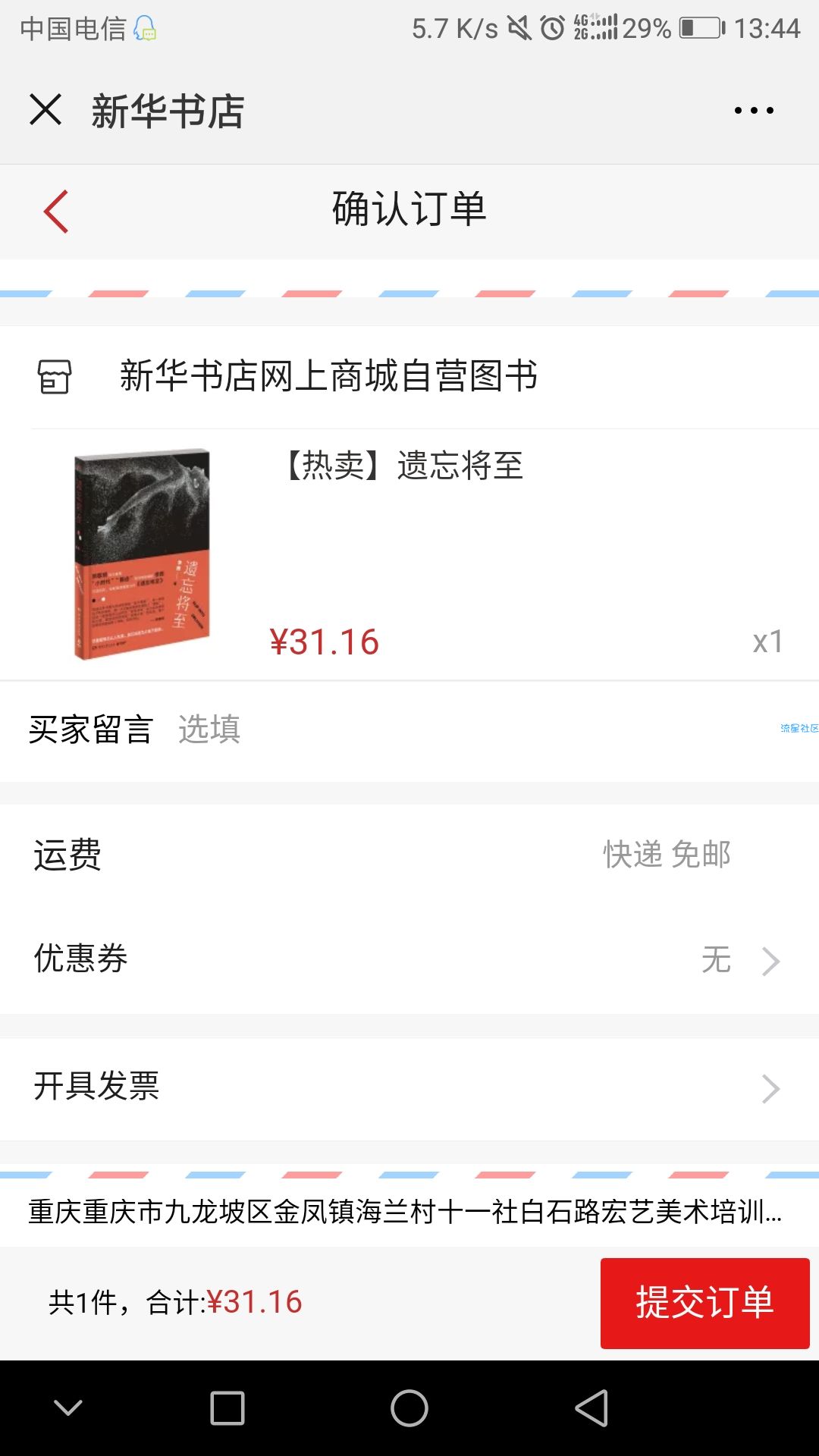Close the 新华书店 mini program page
The width and height of the screenshot is (819, 1456).
pos(45,110)
